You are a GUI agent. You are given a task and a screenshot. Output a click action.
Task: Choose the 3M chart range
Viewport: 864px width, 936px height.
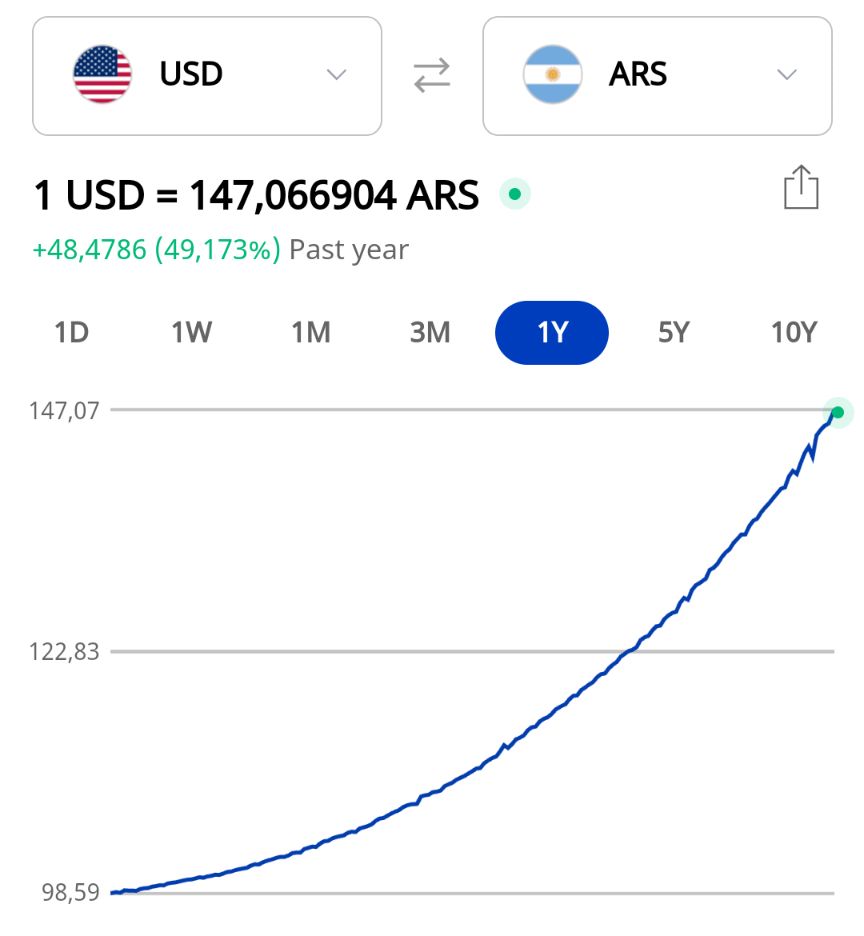(430, 332)
